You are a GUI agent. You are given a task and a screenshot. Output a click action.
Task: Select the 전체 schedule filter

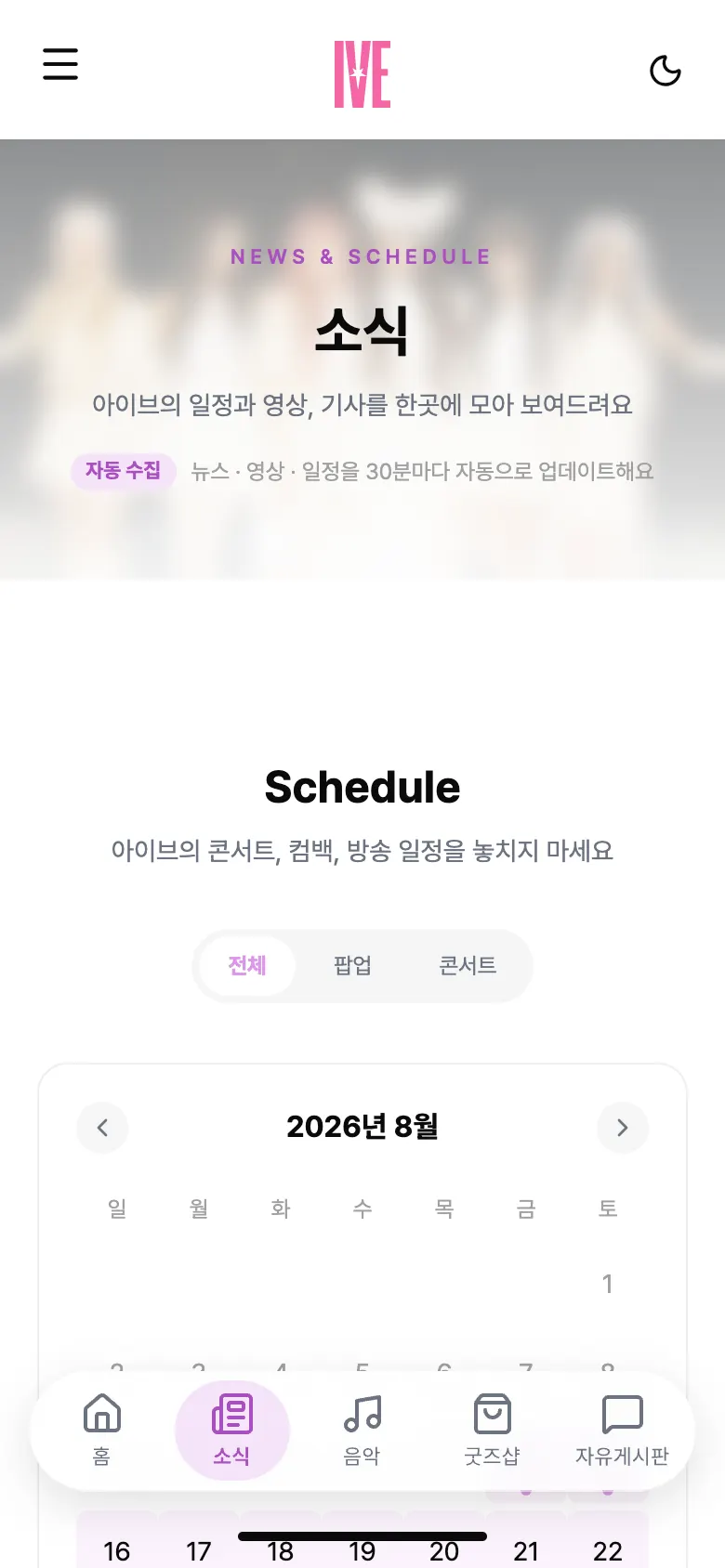pyautogui.click(x=247, y=966)
